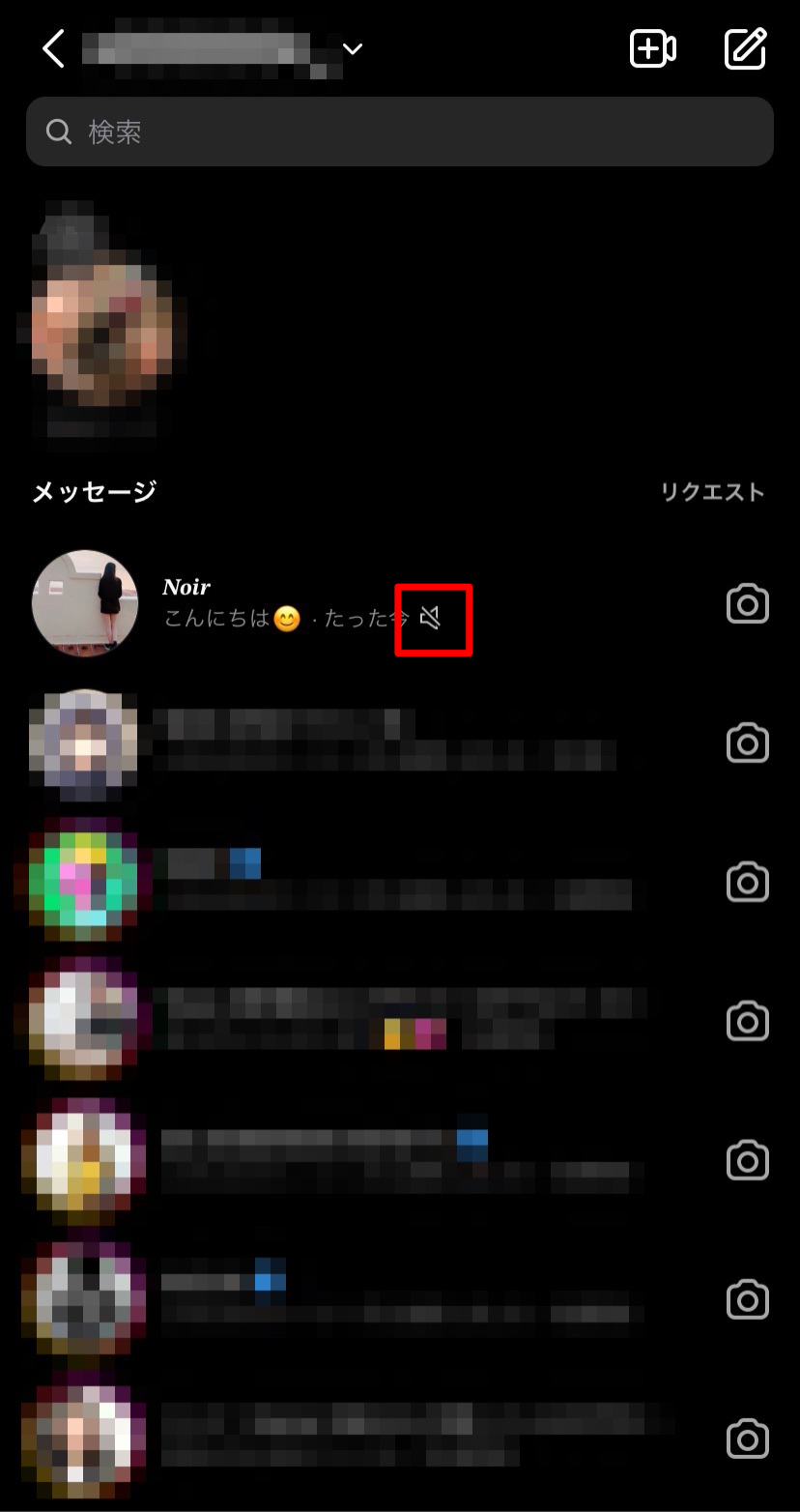Expand the account switcher chevron beside the username
Screen dimensions: 800x1512
click(353, 48)
